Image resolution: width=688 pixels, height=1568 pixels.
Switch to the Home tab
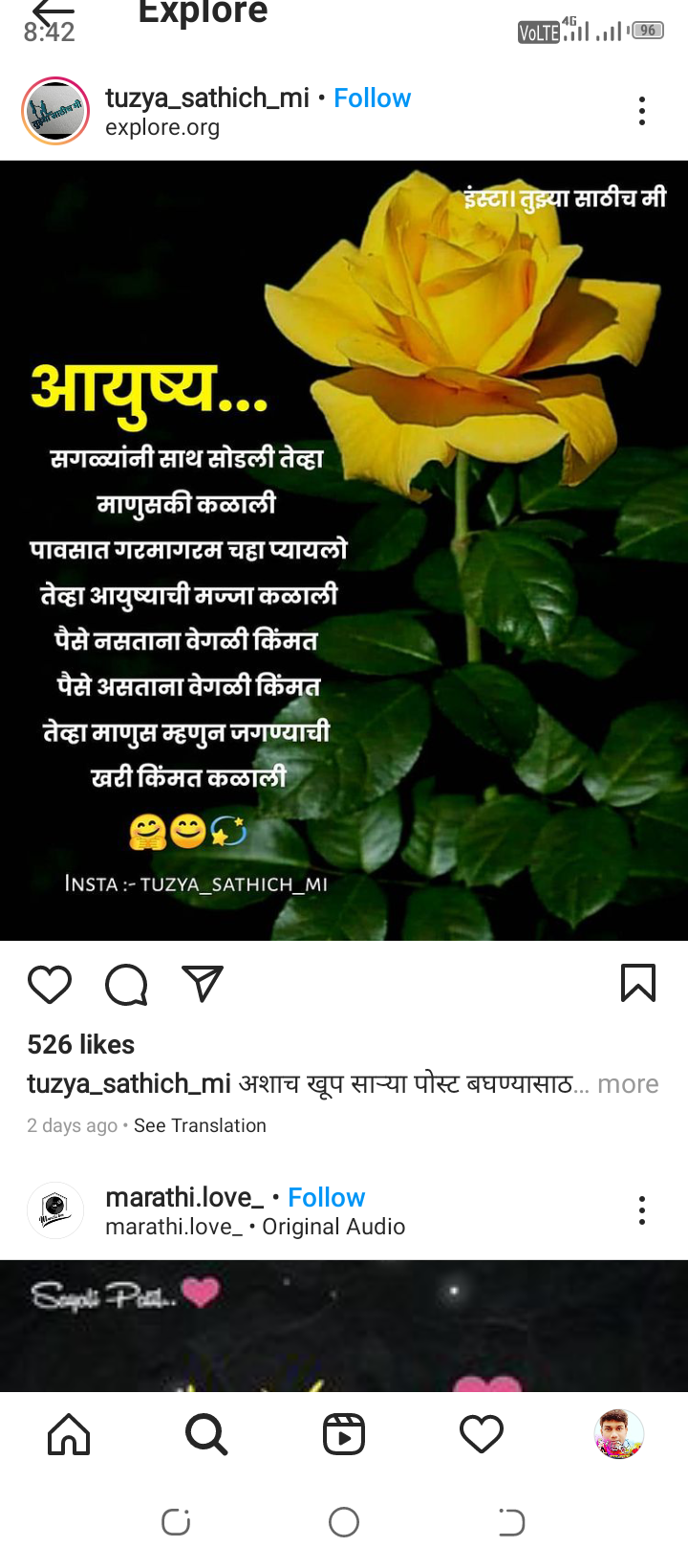[69, 1434]
